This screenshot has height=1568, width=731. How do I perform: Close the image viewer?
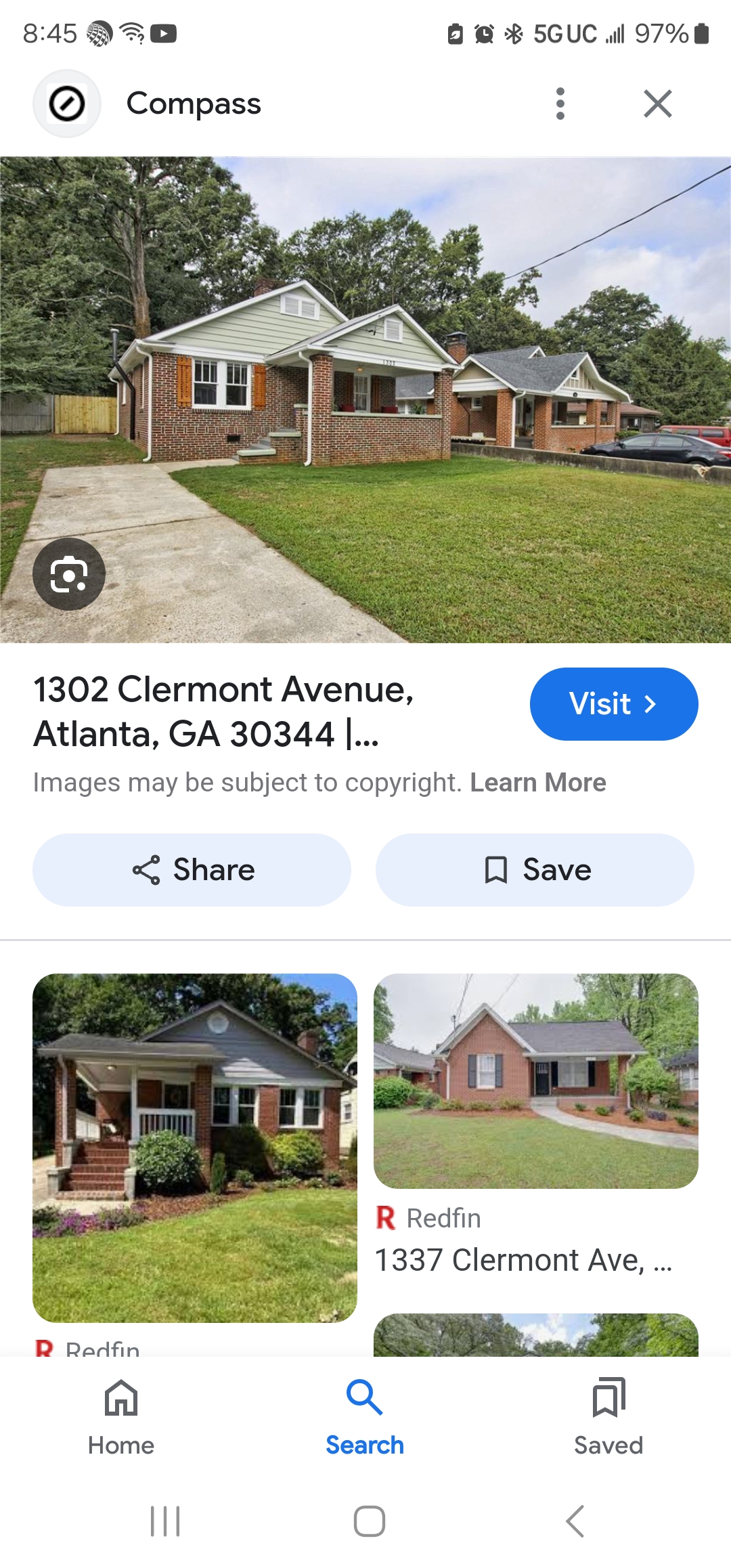657,104
